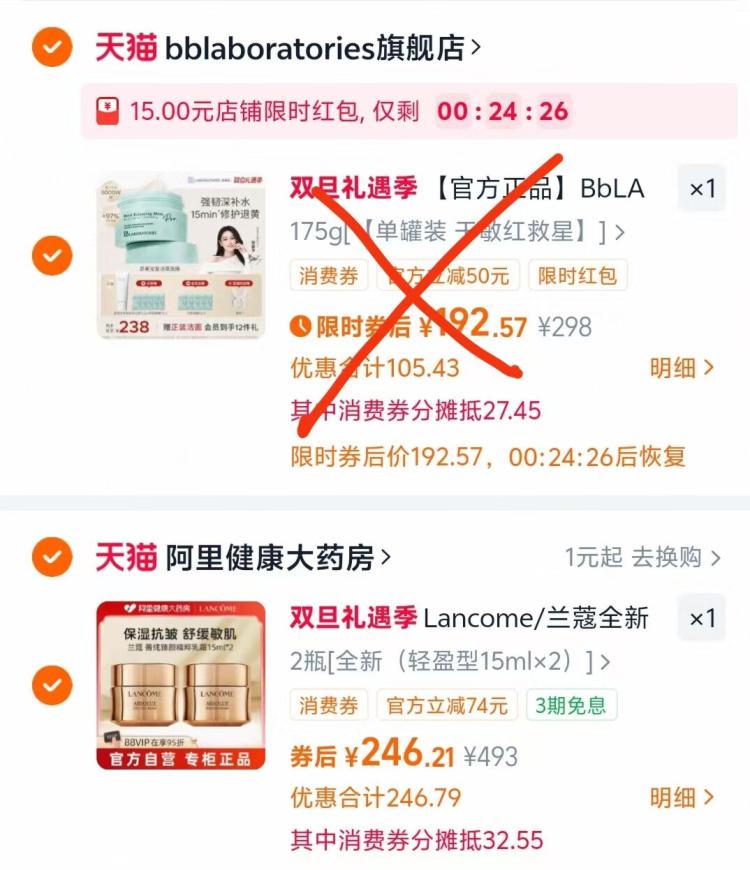
Task: Uncheck the bblaboratories旗舰店 store checkbox
Action: [52, 47]
